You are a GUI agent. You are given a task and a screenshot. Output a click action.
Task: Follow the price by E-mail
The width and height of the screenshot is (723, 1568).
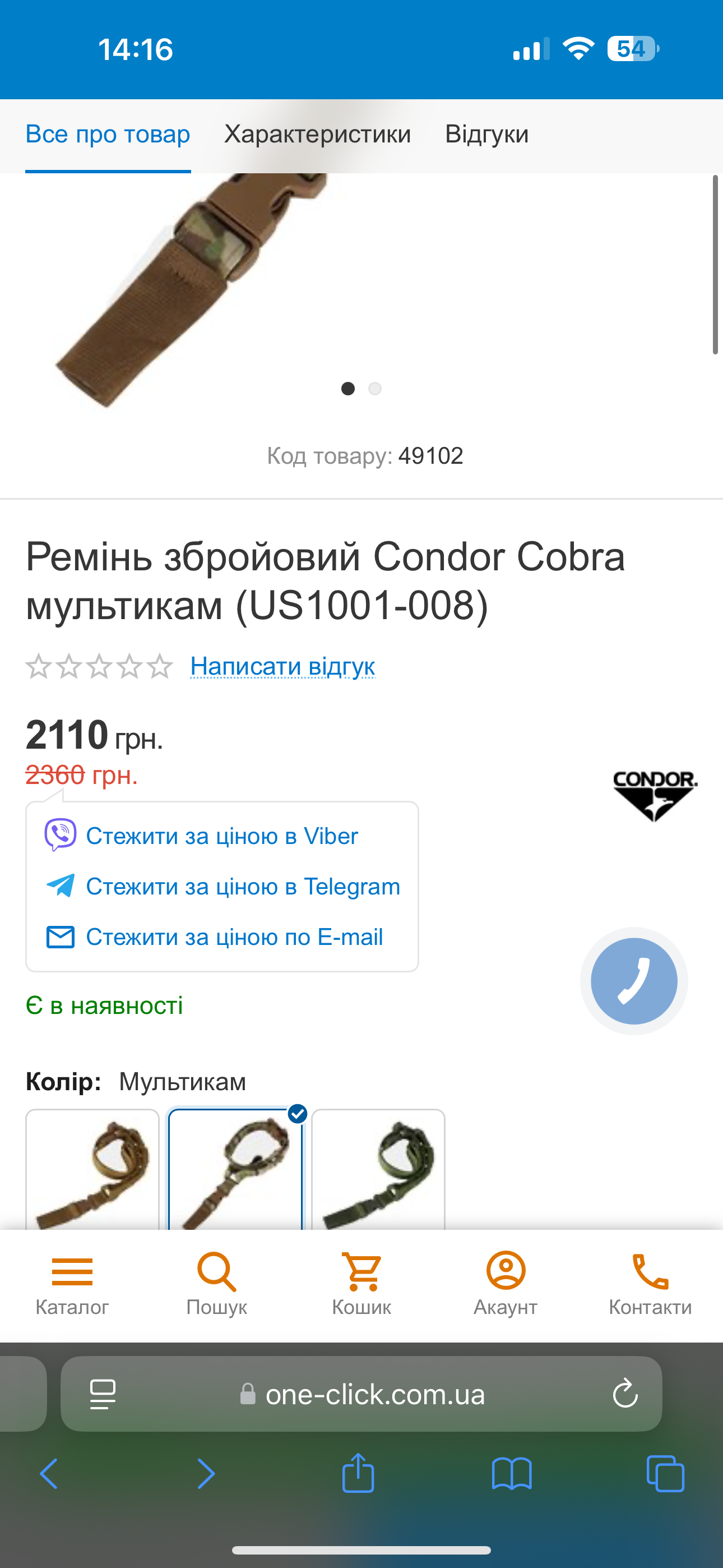click(x=234, y=938)
